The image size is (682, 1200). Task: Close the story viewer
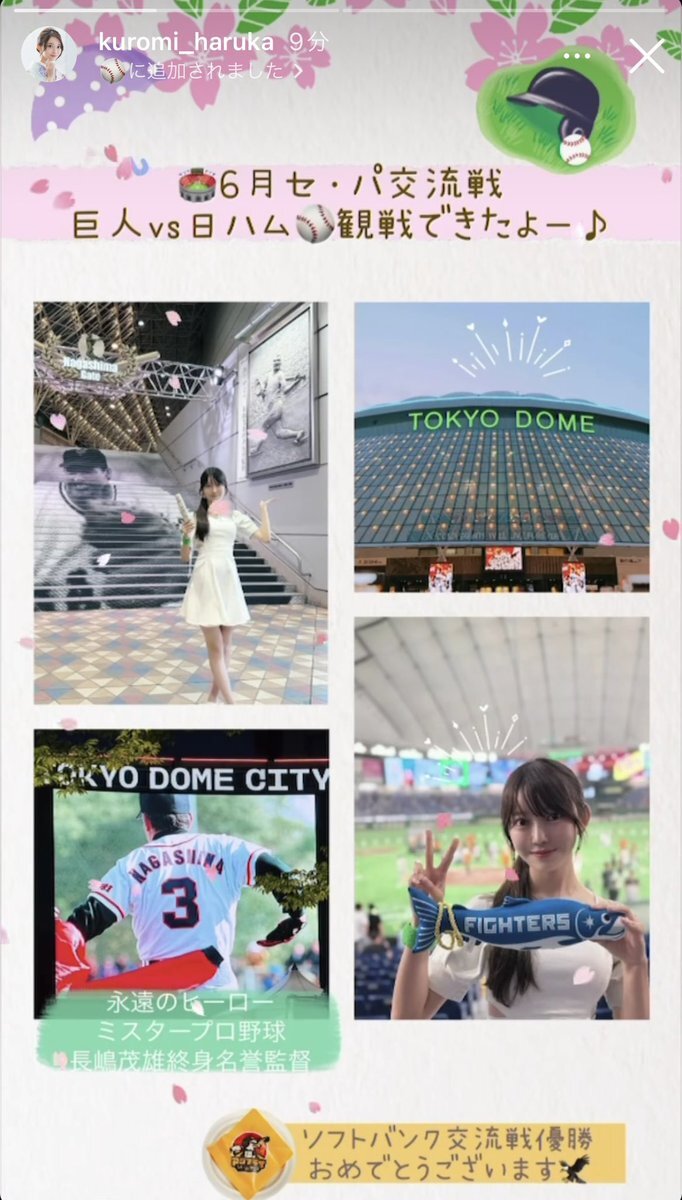pyautogui.click(x=646, y=56)
